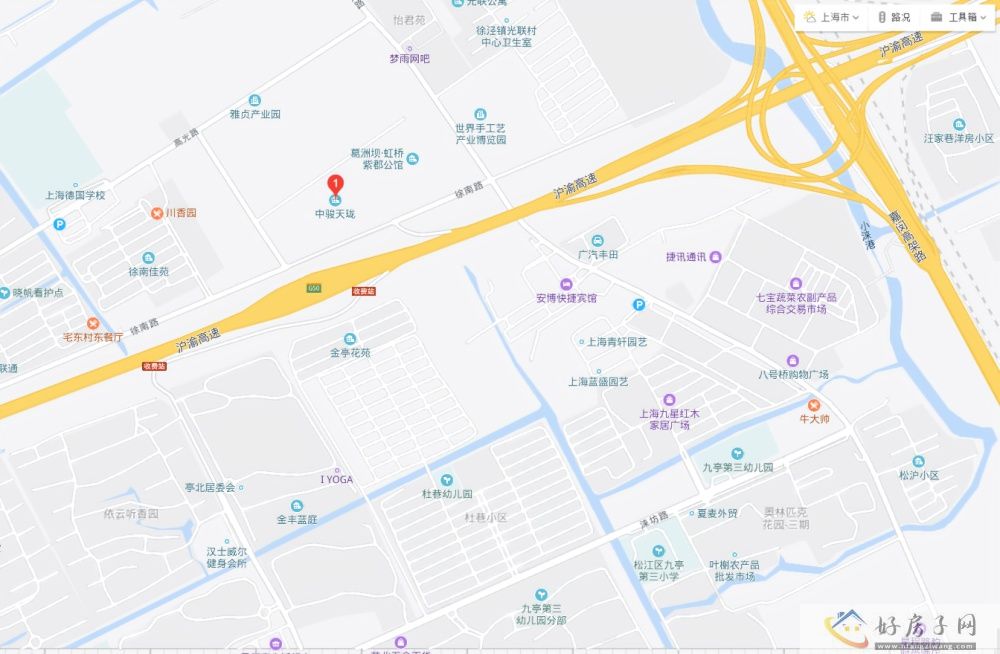The height and width of the screenshot is (654, 1000).
Task: Tap the 川香园 restaurant point
Action: click(157, 213)
